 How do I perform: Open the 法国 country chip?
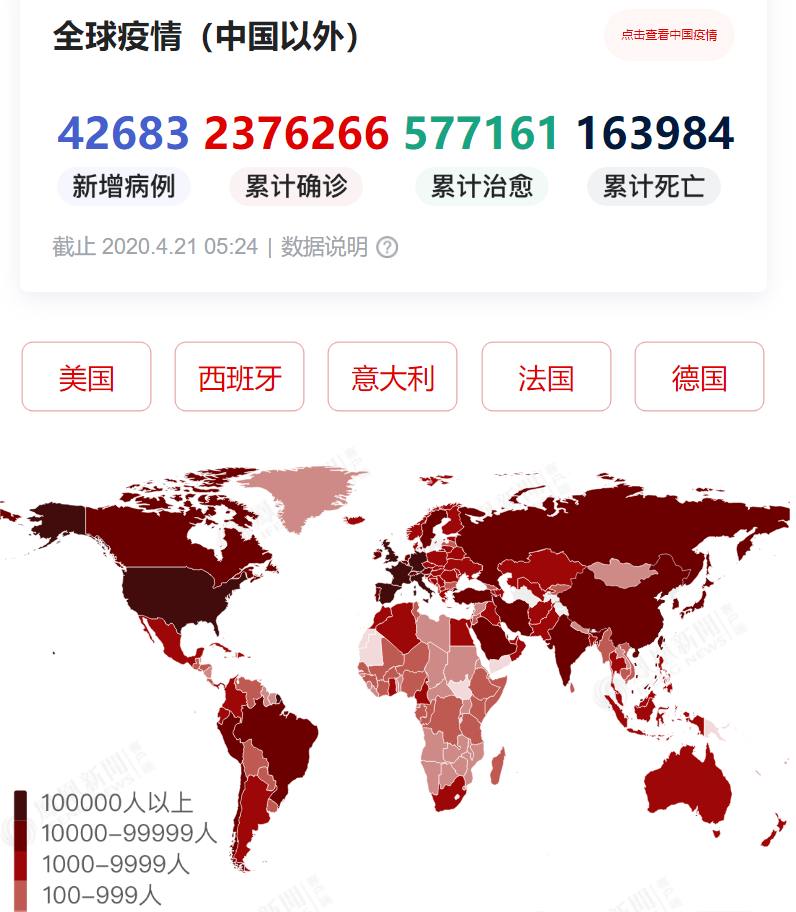tap(546, 377)
